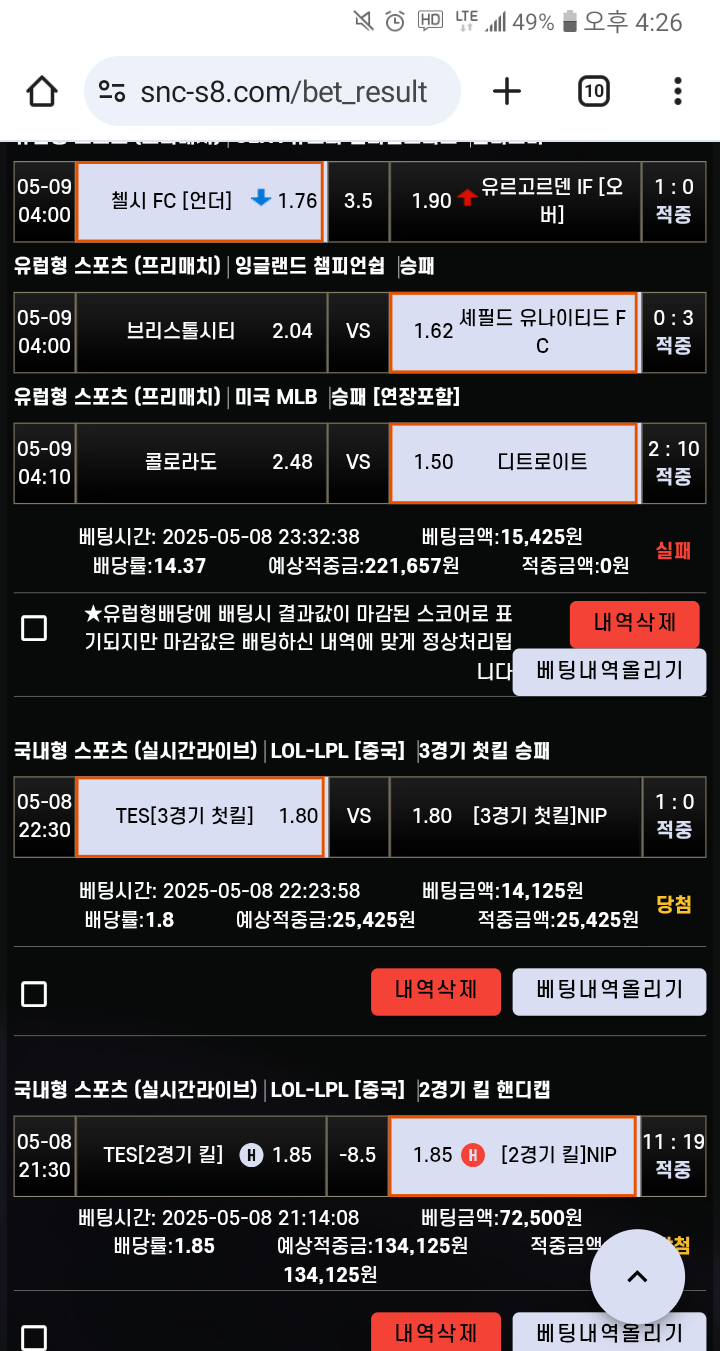Image resolution: width=720 pixels, height=1351 pixels.
Task: Delete the TES 3경기 첫킬 bet record
Action: click(x=435, y=991)
